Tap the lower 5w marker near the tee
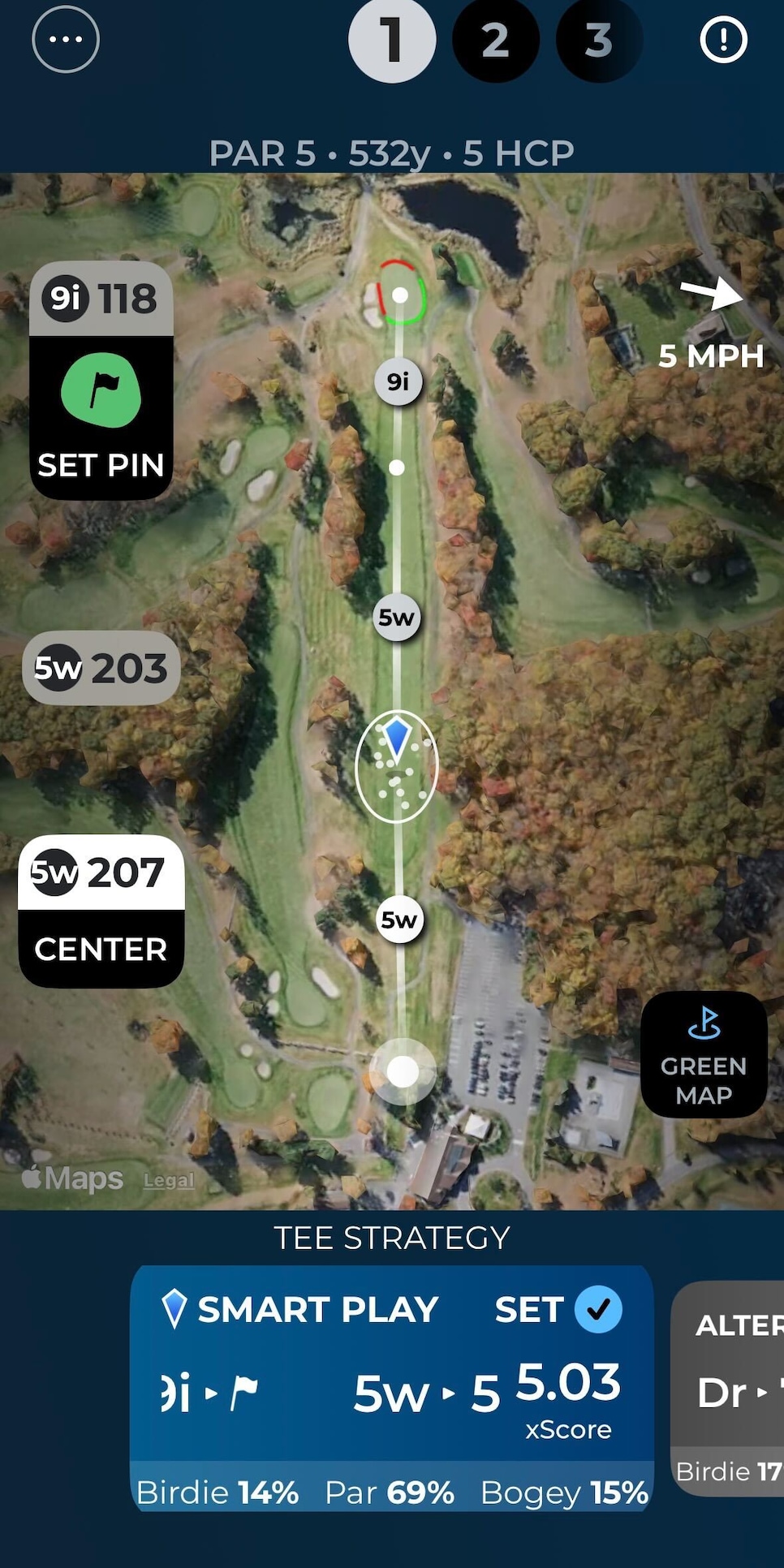This screenshot has width=784, height=1568. 398,919
